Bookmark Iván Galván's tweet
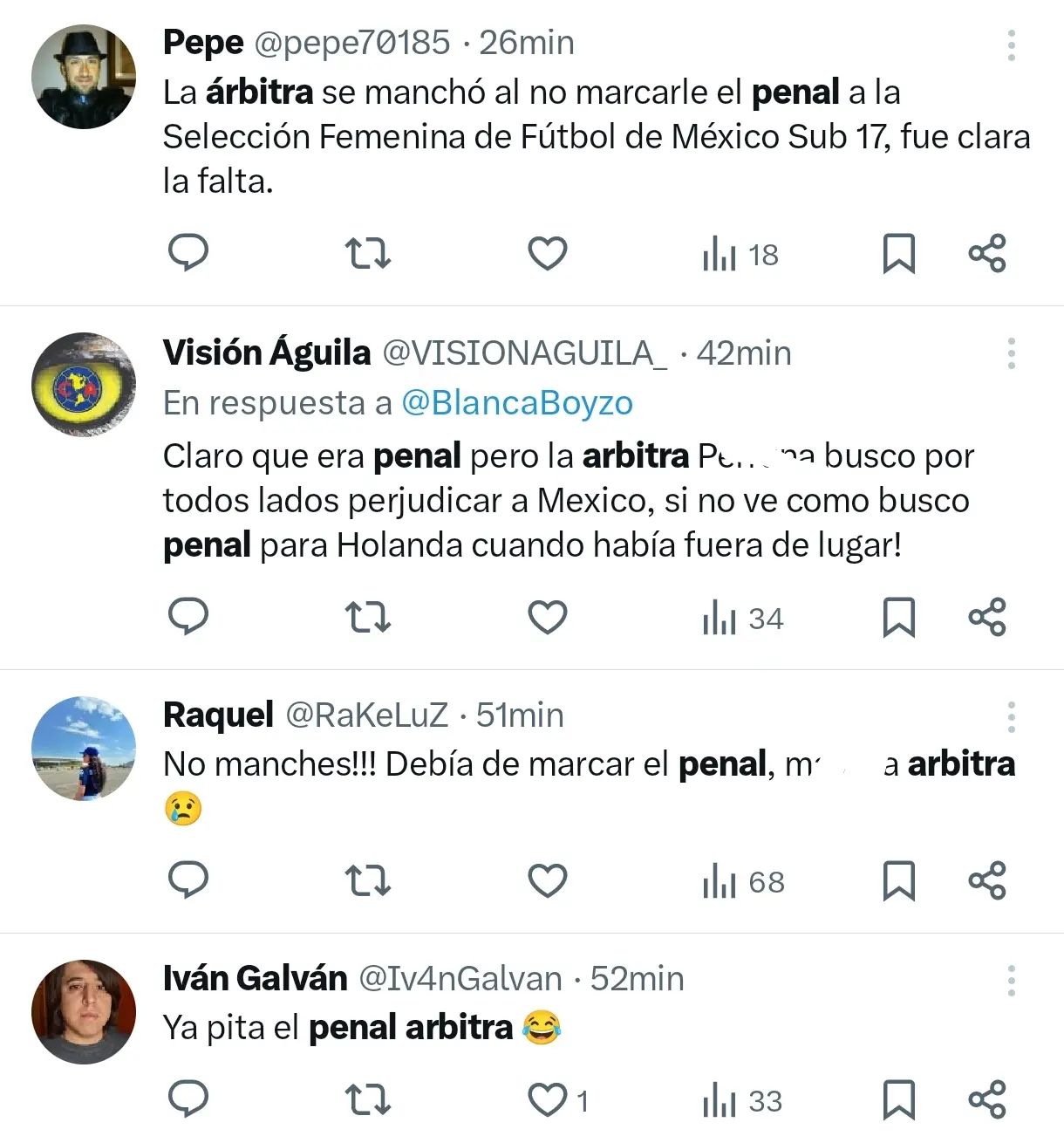Image resolution: width=1064 pixels, height=1143 pixels. click(898, 1100)
